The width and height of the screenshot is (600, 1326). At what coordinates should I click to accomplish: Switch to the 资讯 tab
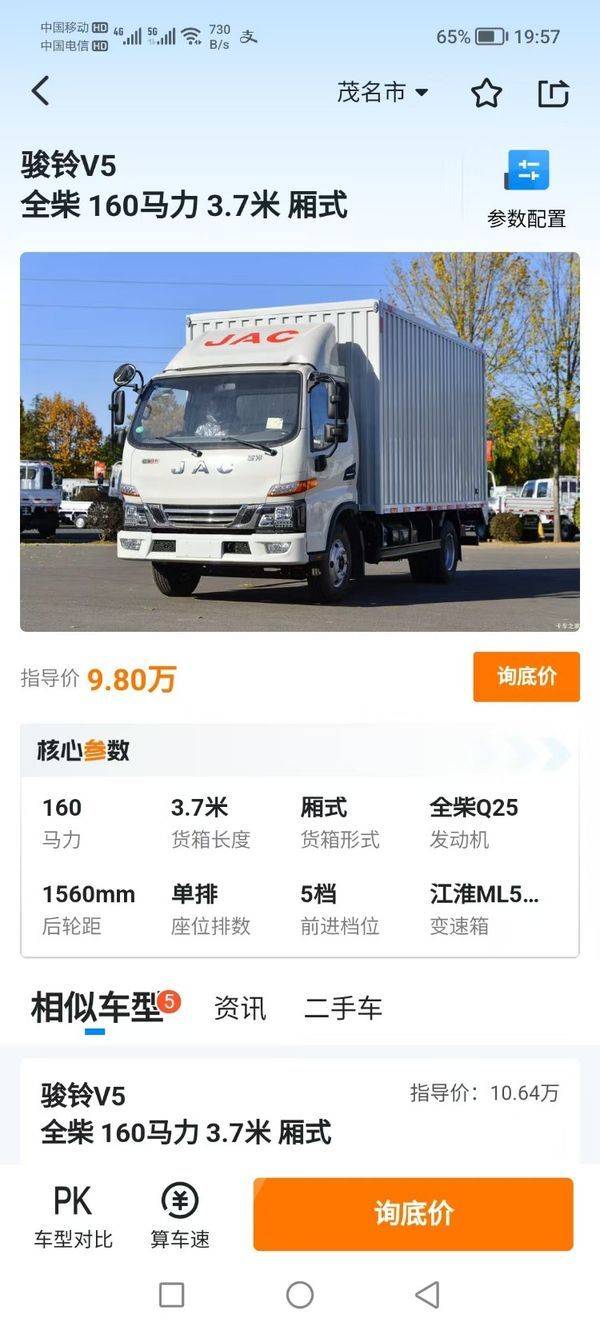click(240, 1008)
